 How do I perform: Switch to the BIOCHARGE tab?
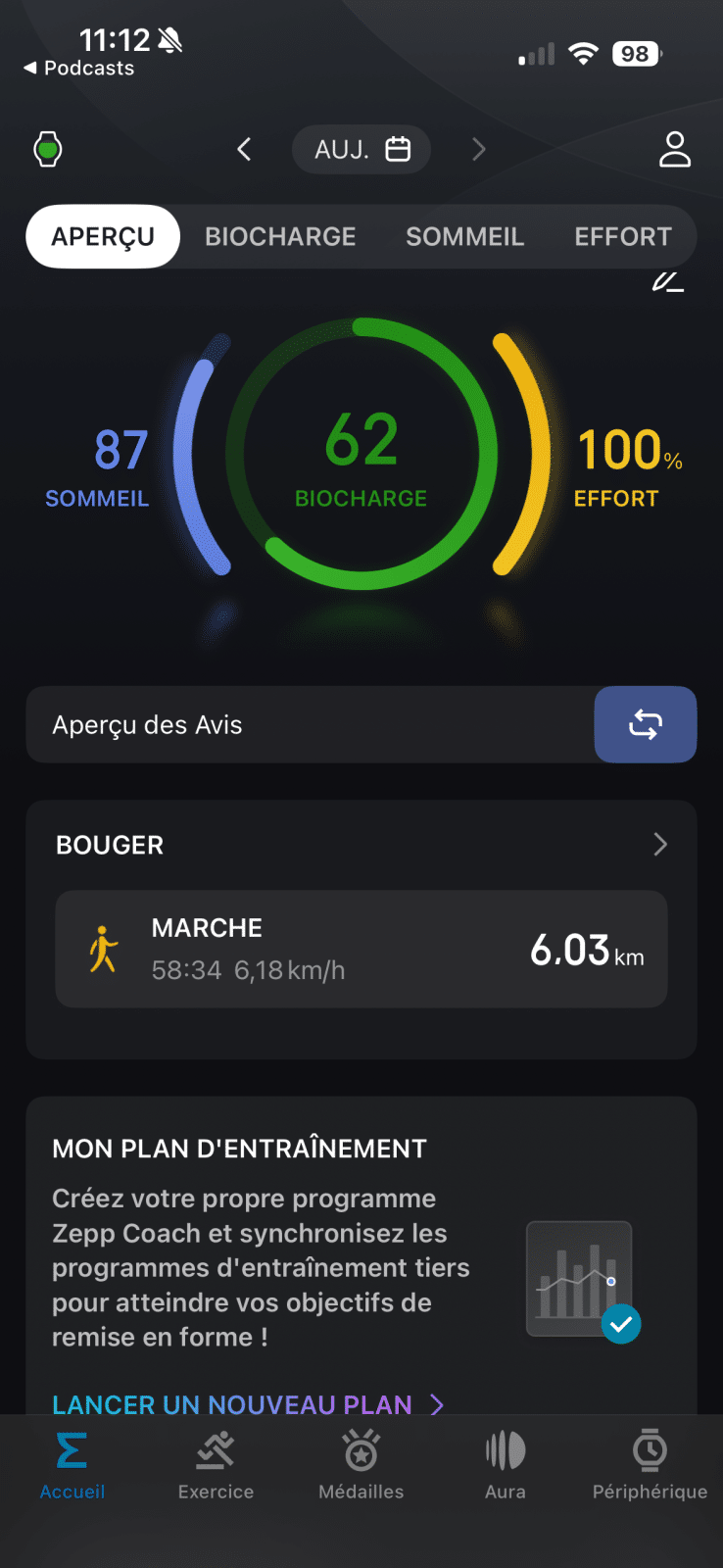pos(280,237)
